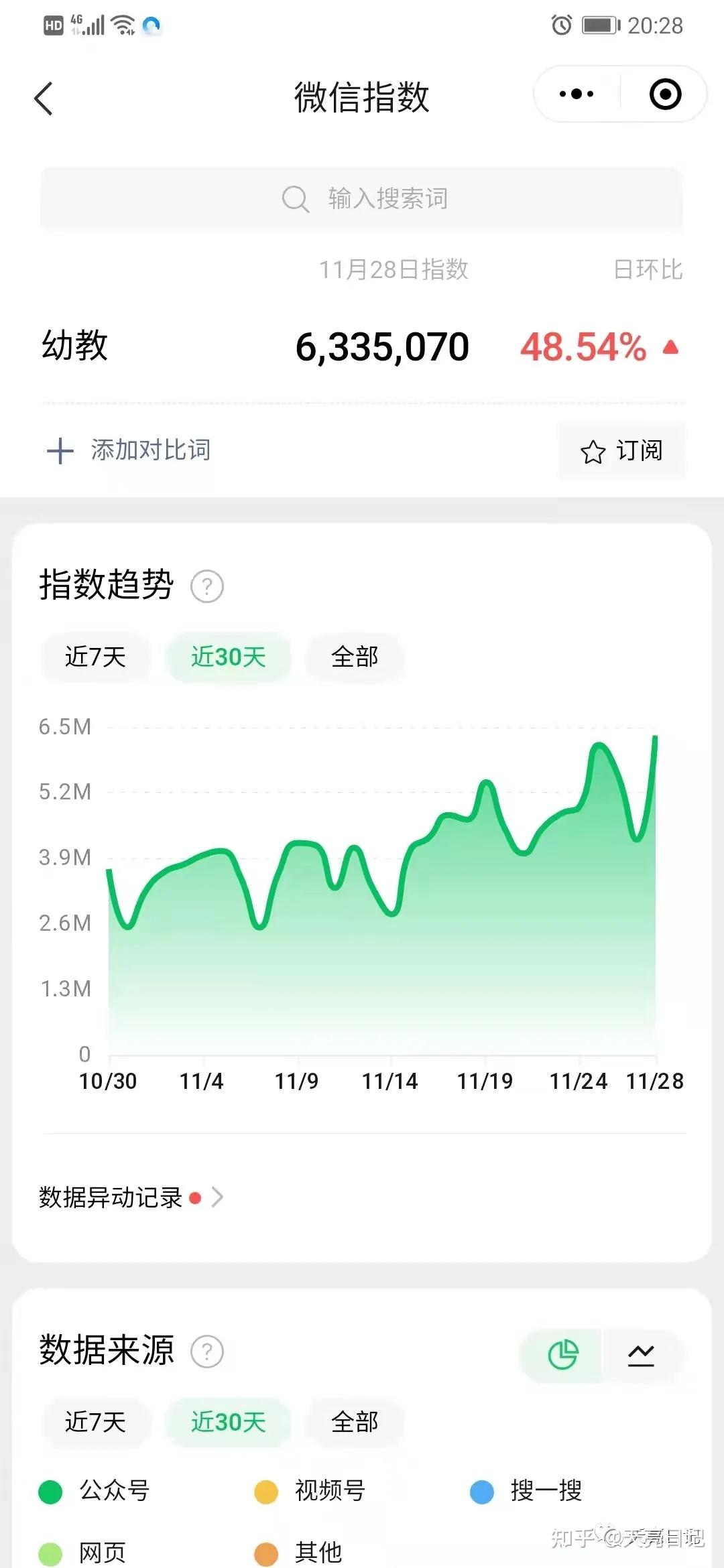The image size is (724, 1568).
Task: Open the help icon beside 指数趋势
Action: [x=207, y=586]
